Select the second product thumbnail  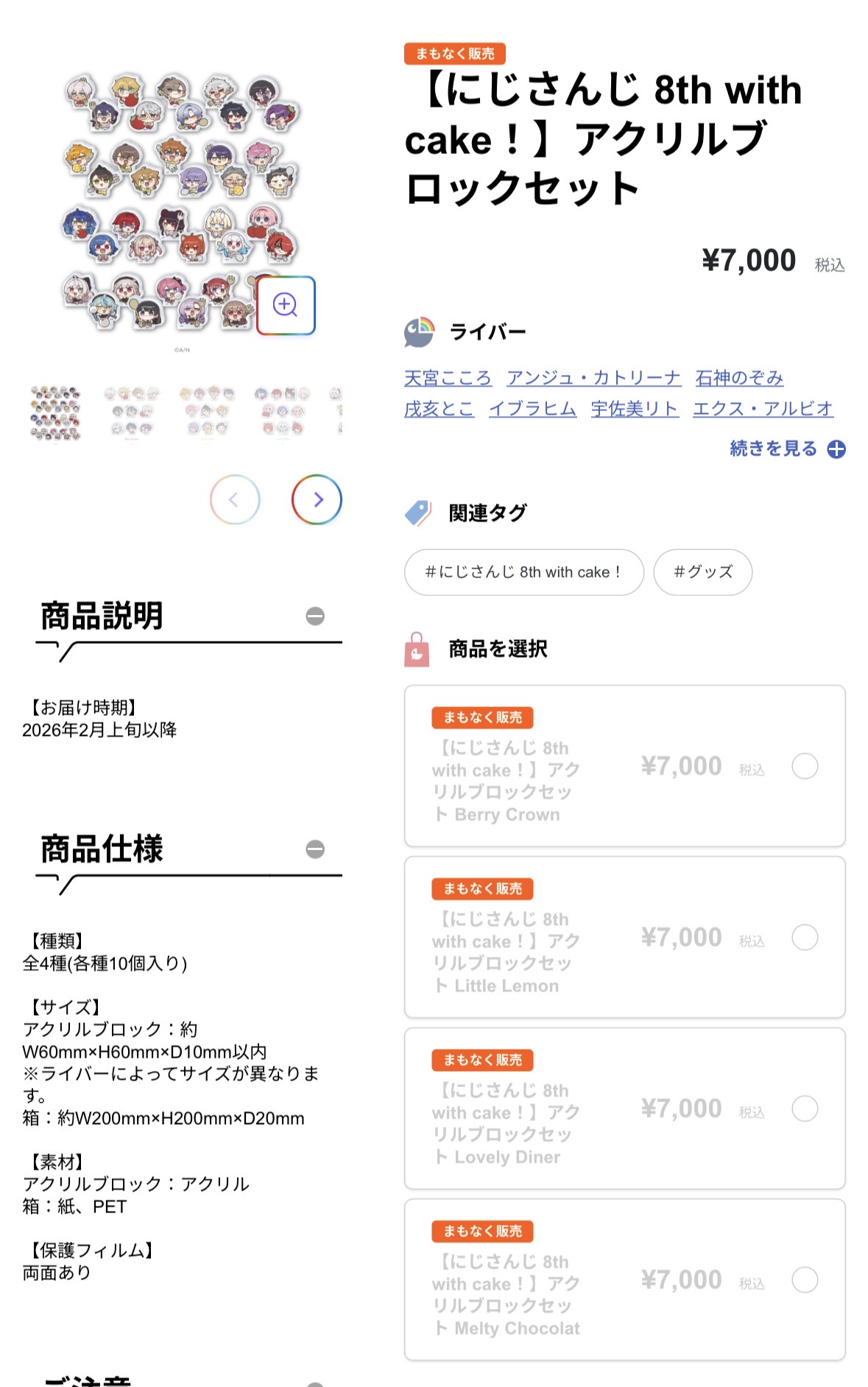pyautogui.click(x=132, y=412)
